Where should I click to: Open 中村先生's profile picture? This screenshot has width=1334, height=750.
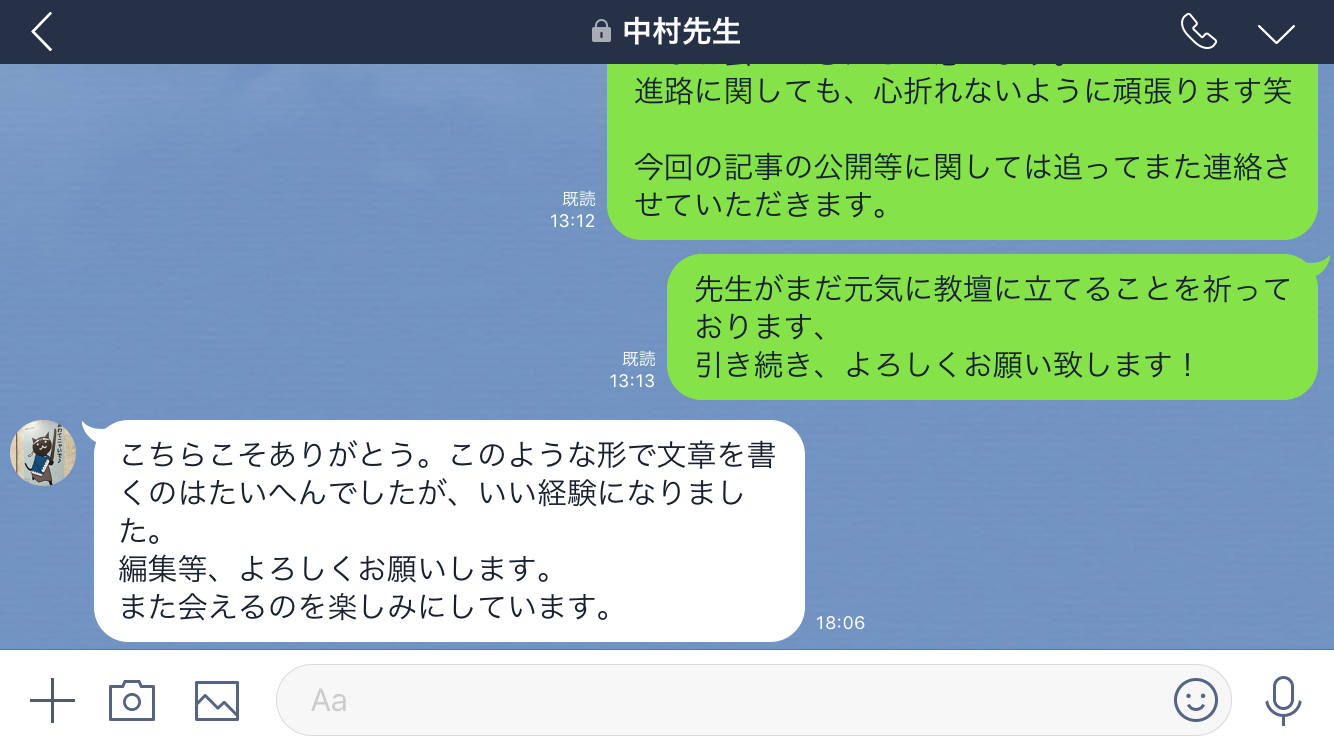pos(43,453)
